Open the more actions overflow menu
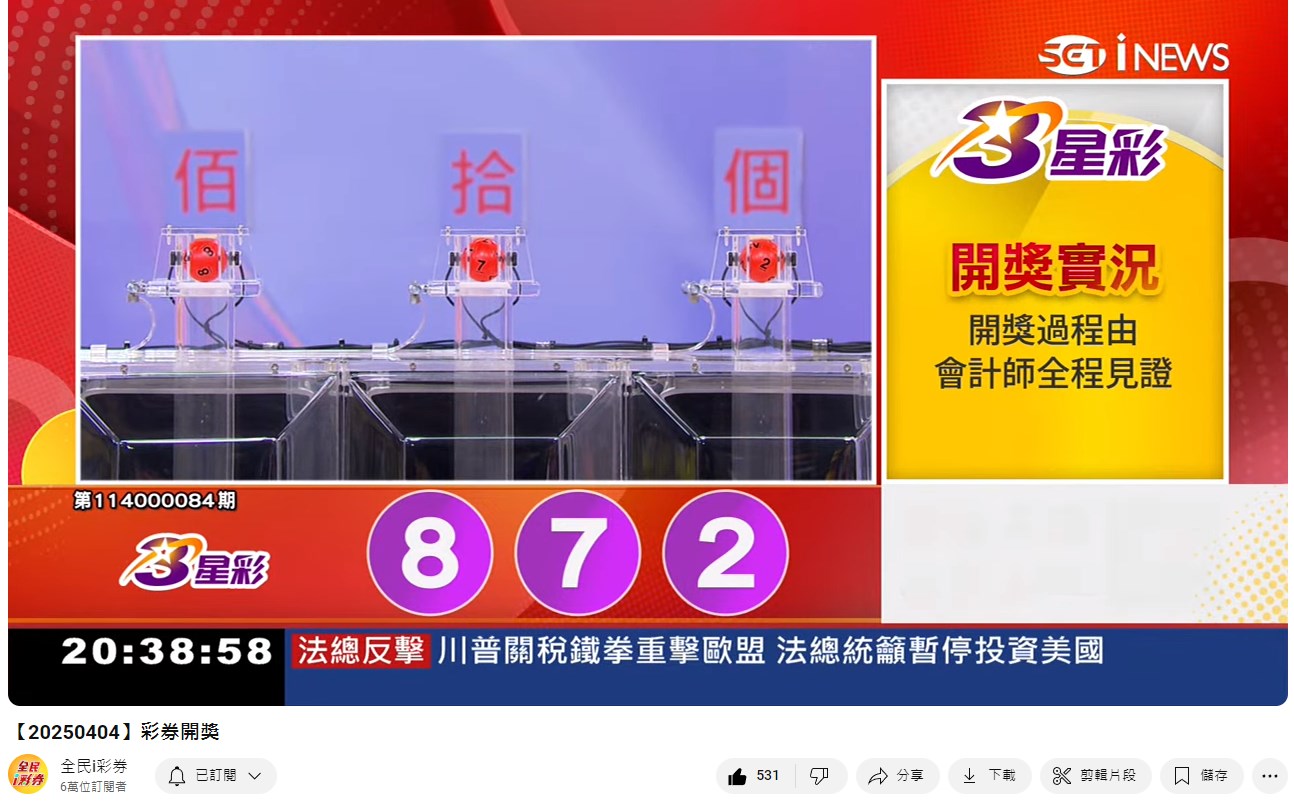This screenshot has width=1294, height=803. [1269, 776]
